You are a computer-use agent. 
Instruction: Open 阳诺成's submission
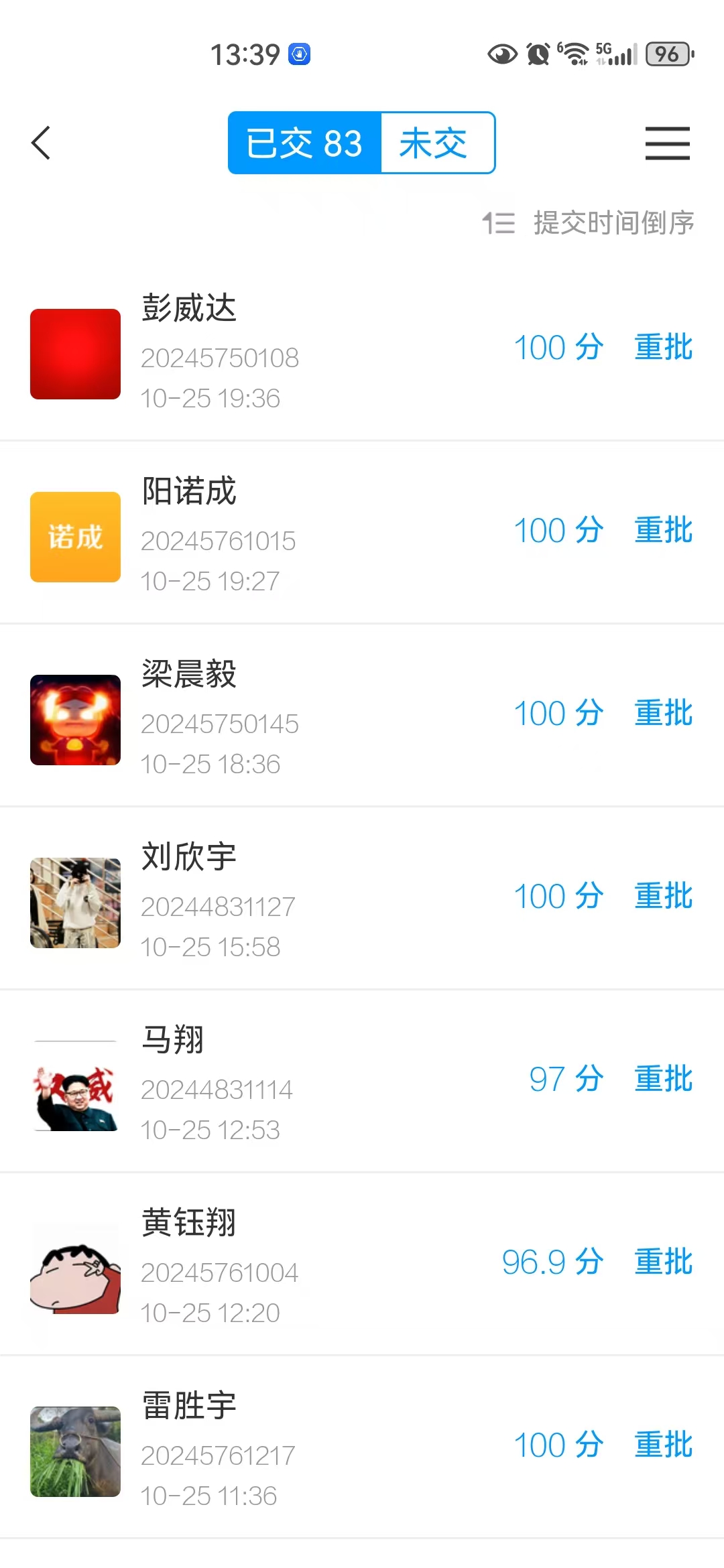[x=268, y=535]
